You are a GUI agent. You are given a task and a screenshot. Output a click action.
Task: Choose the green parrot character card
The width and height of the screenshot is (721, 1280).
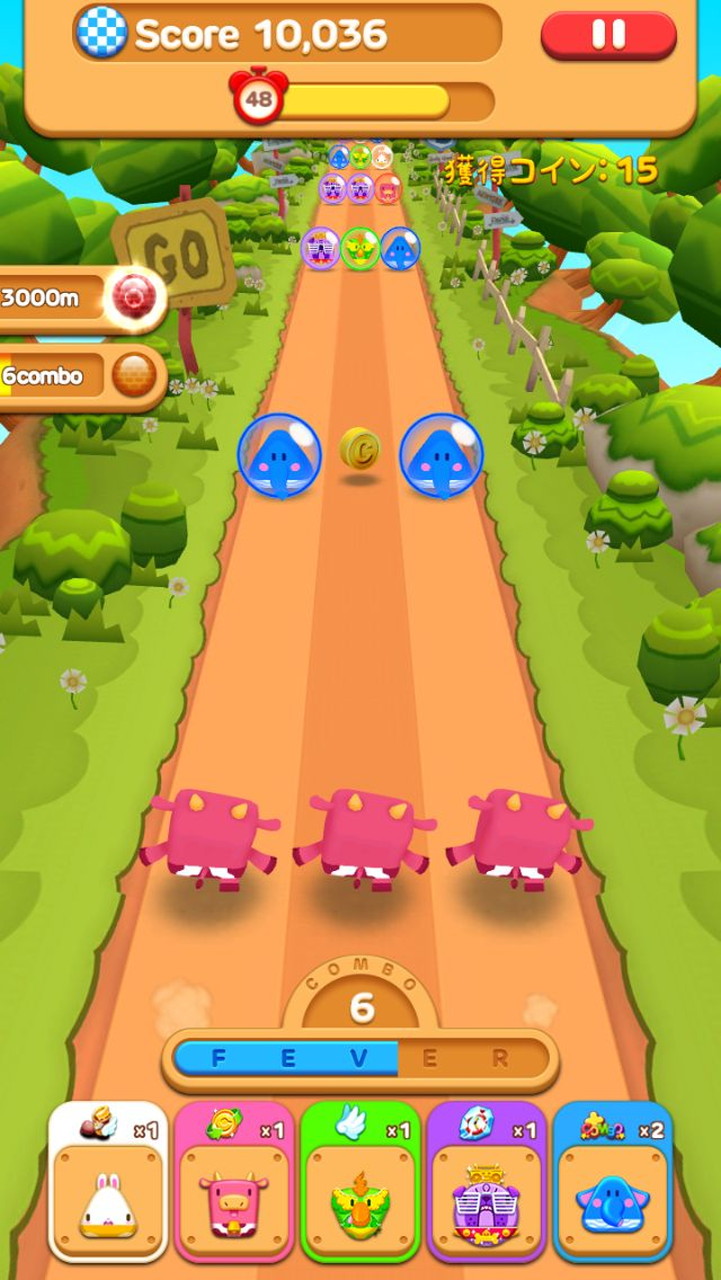click(x=360, y=1181)
